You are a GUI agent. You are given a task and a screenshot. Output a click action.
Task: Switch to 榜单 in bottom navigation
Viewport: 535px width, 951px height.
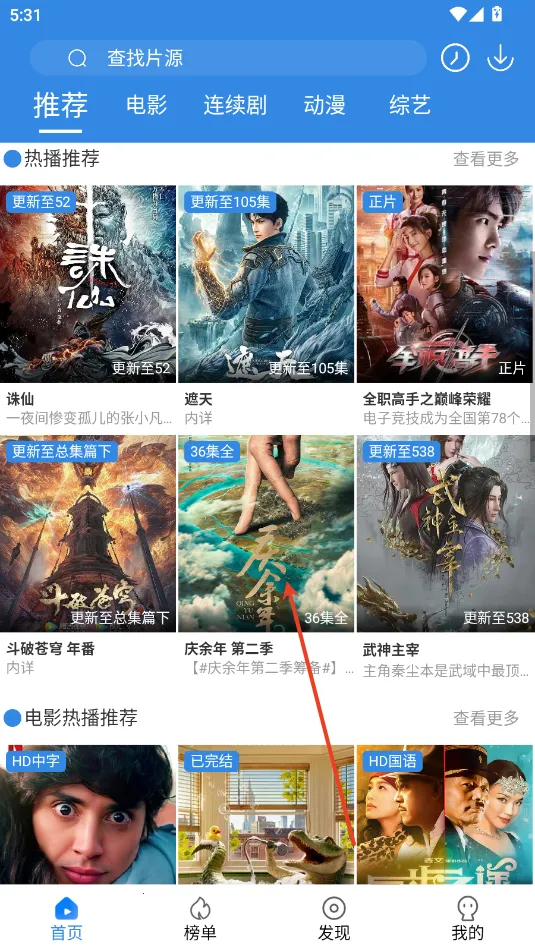(x=200, y=918)
